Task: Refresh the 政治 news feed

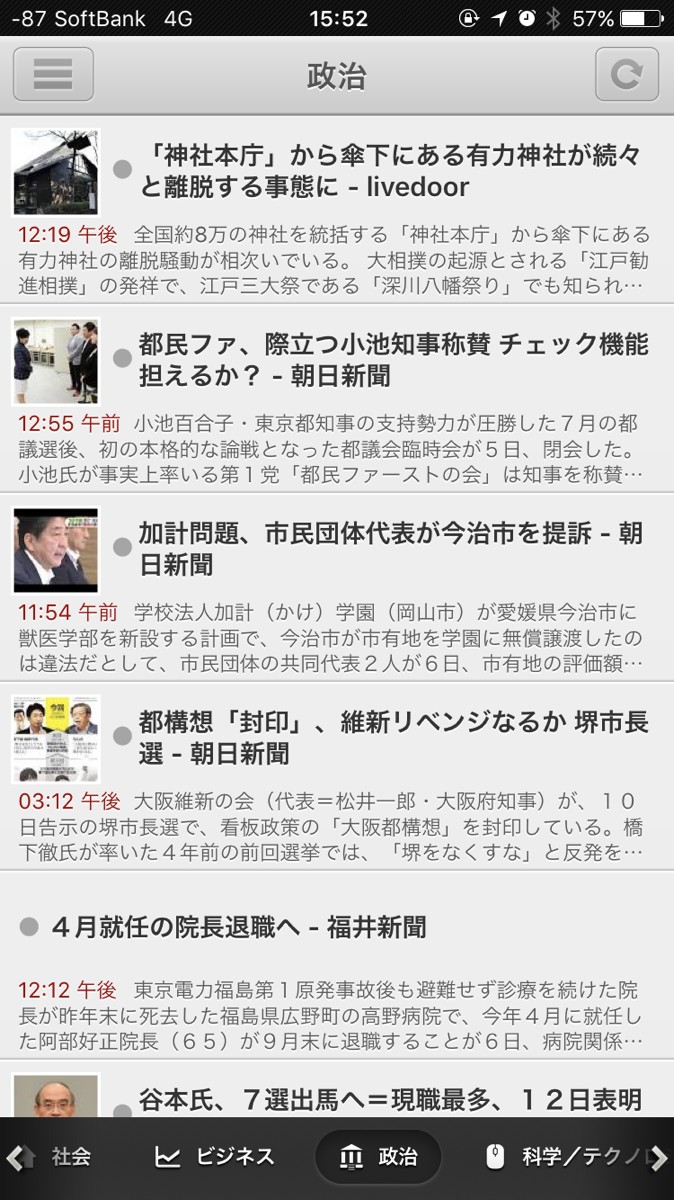Action: 626,75
